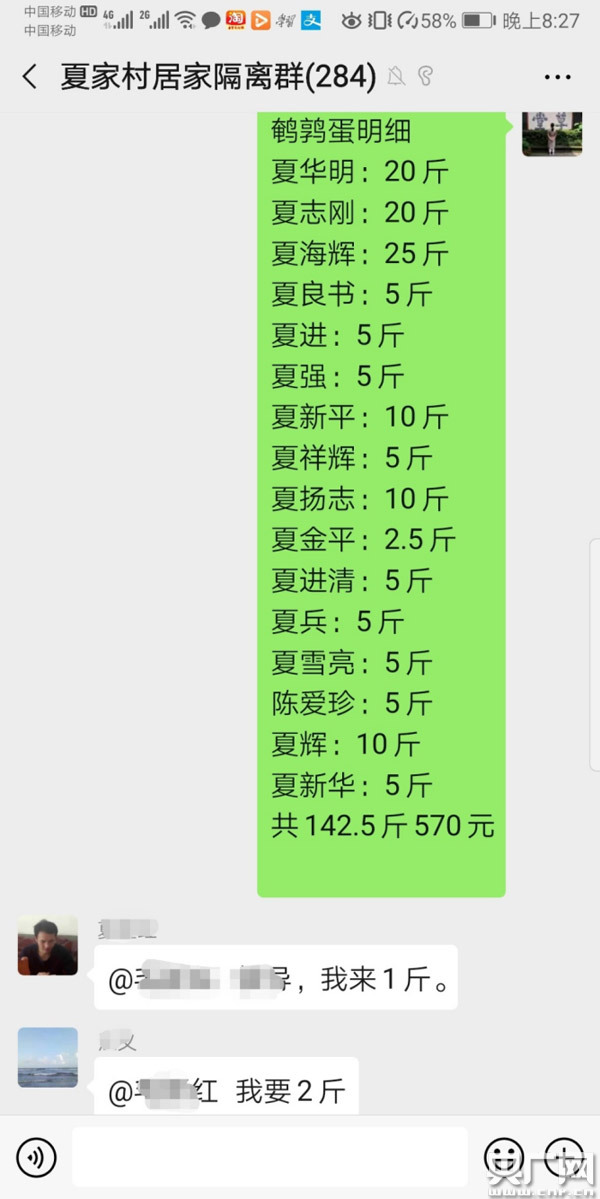Open the emoji sticker panel

[x=503, y=1158]
